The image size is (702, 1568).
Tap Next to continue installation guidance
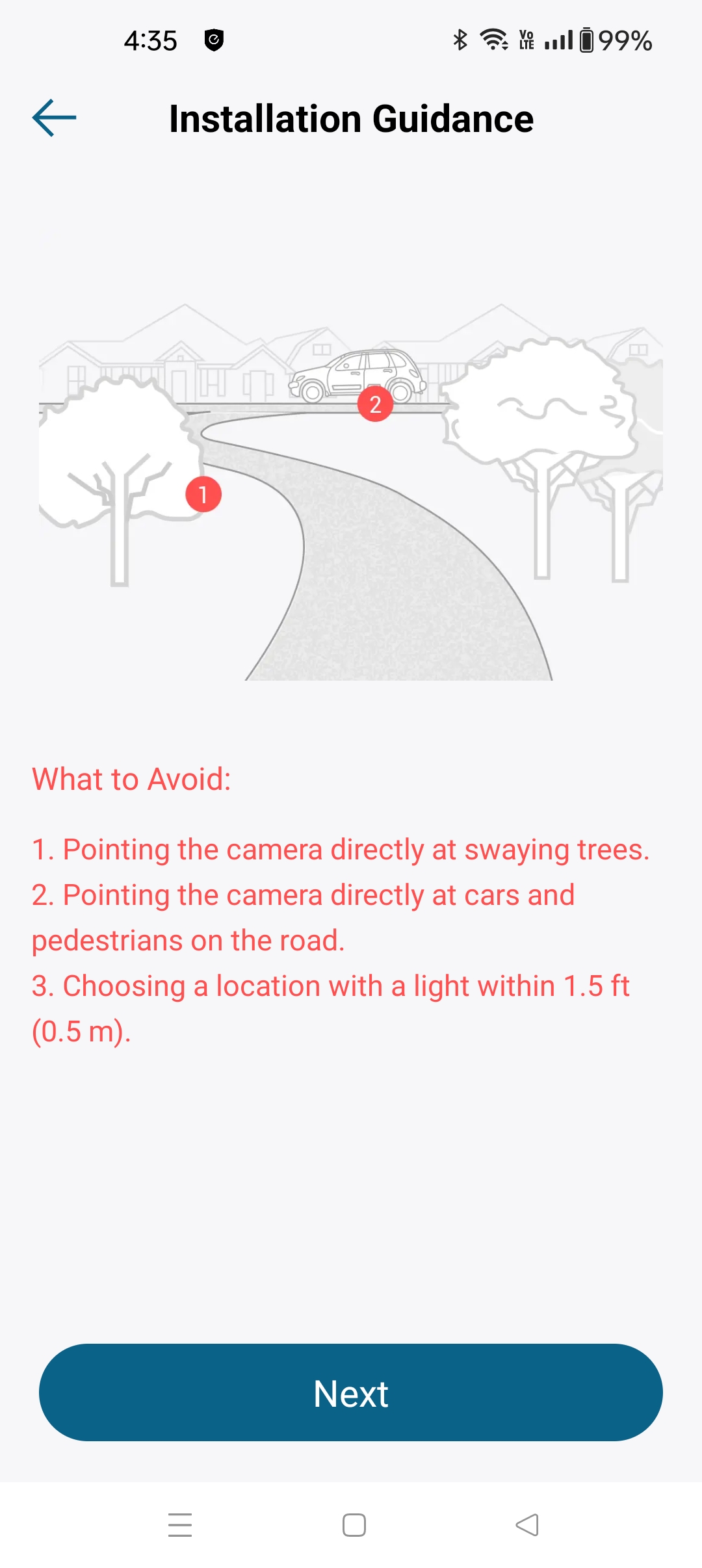tap(351, 1393)
